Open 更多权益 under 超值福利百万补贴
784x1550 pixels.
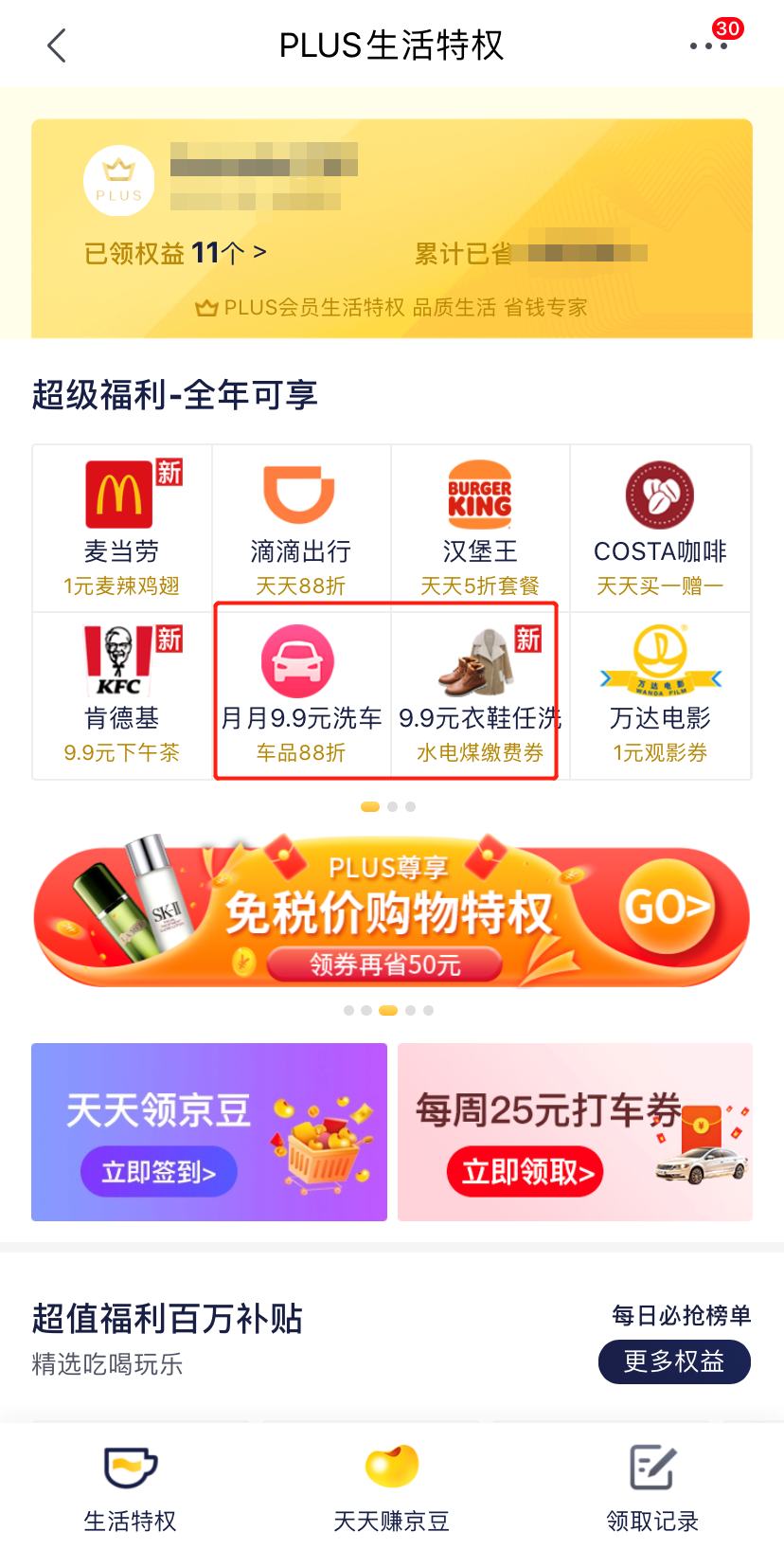(x=674, y=1361)
